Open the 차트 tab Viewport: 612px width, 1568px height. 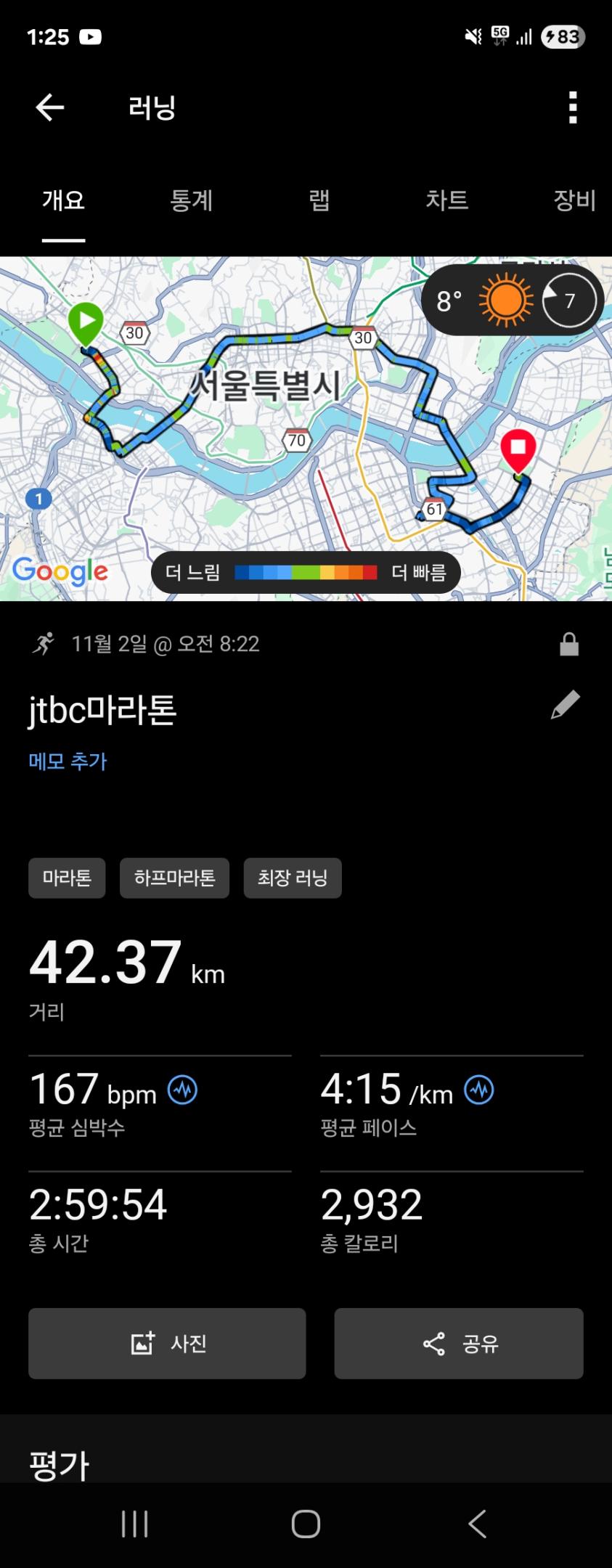(x=446, y=201)
